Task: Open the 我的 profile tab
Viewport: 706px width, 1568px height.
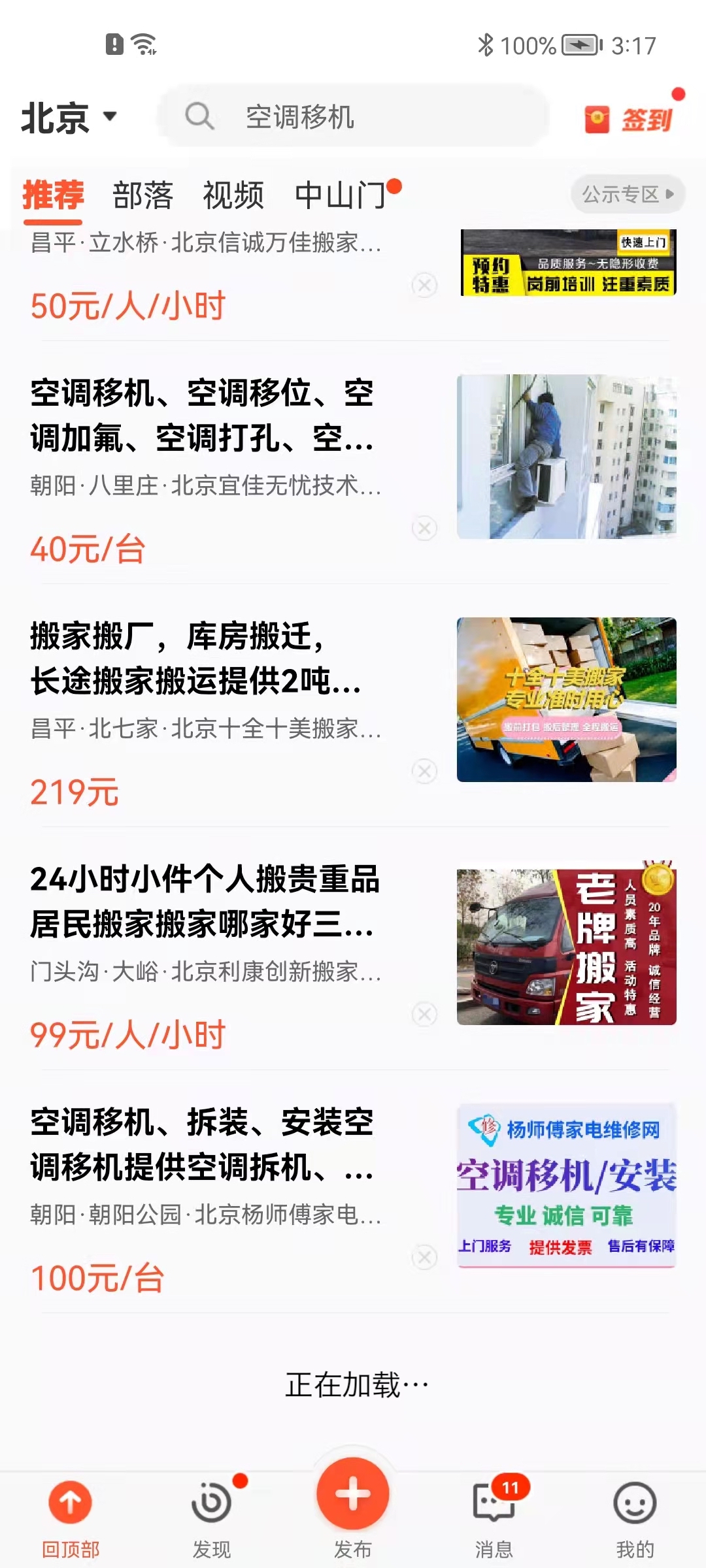Action: (635, 1517)
